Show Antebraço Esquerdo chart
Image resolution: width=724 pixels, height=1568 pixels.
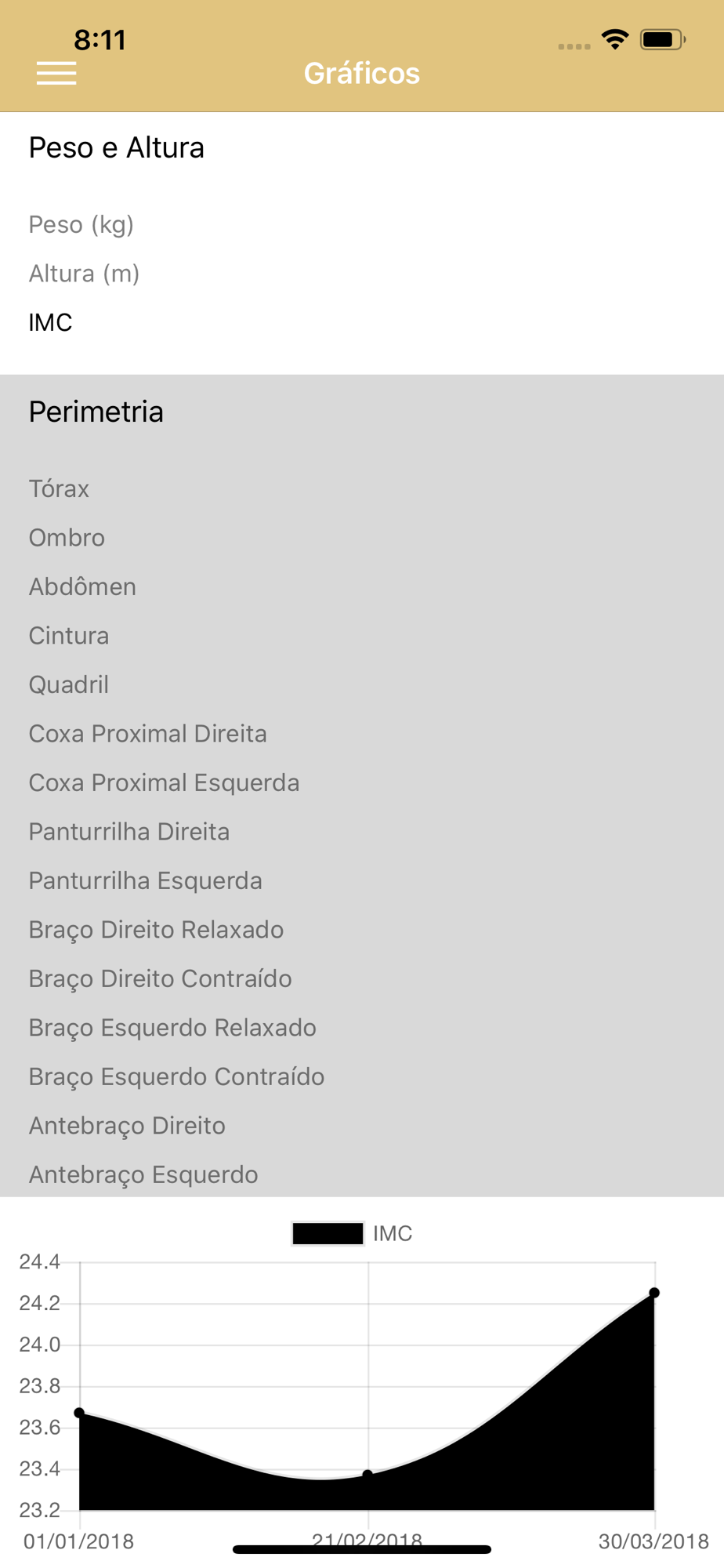point(144,1174)
